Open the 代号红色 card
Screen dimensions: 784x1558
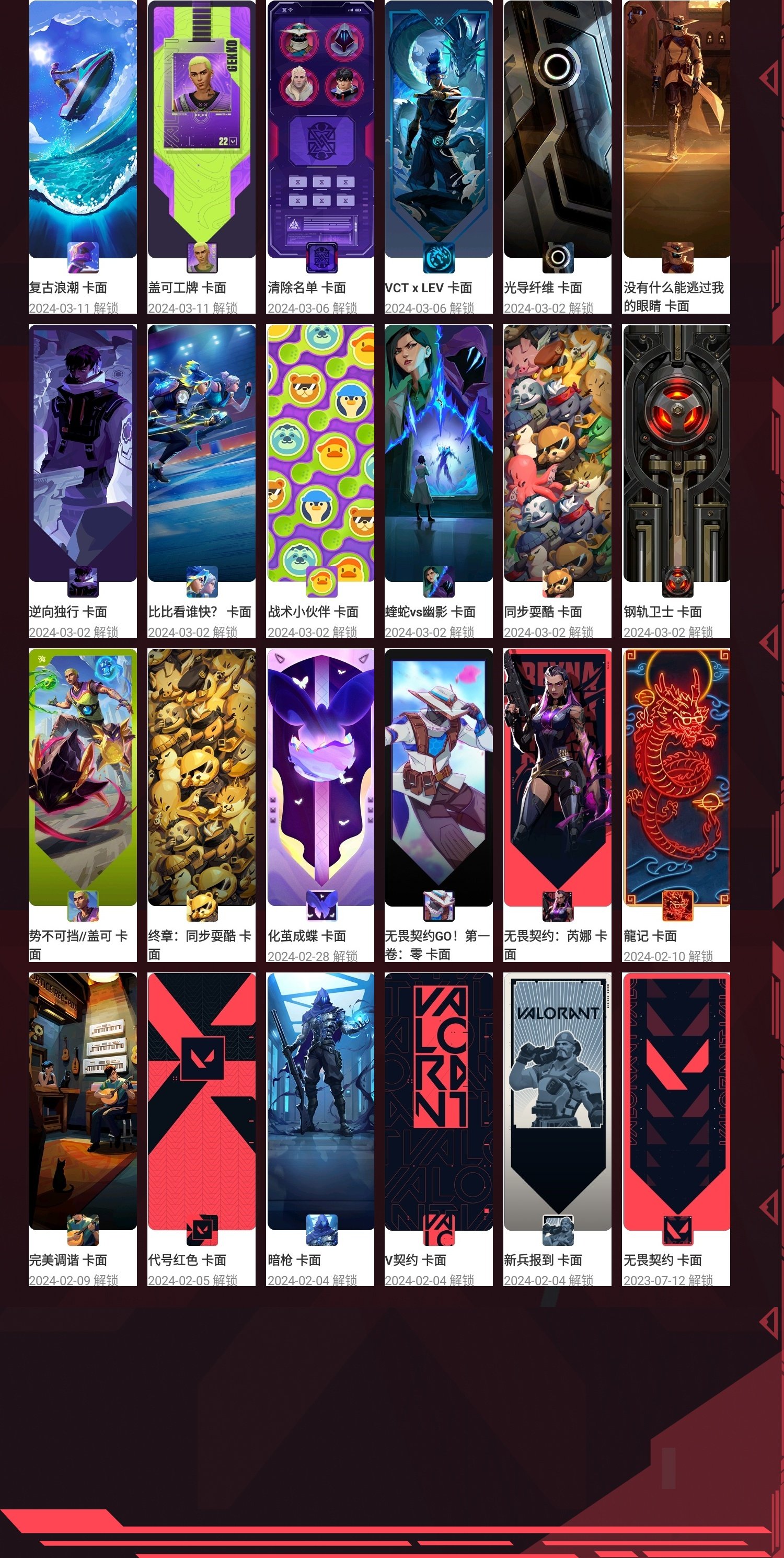point(201,1101)
